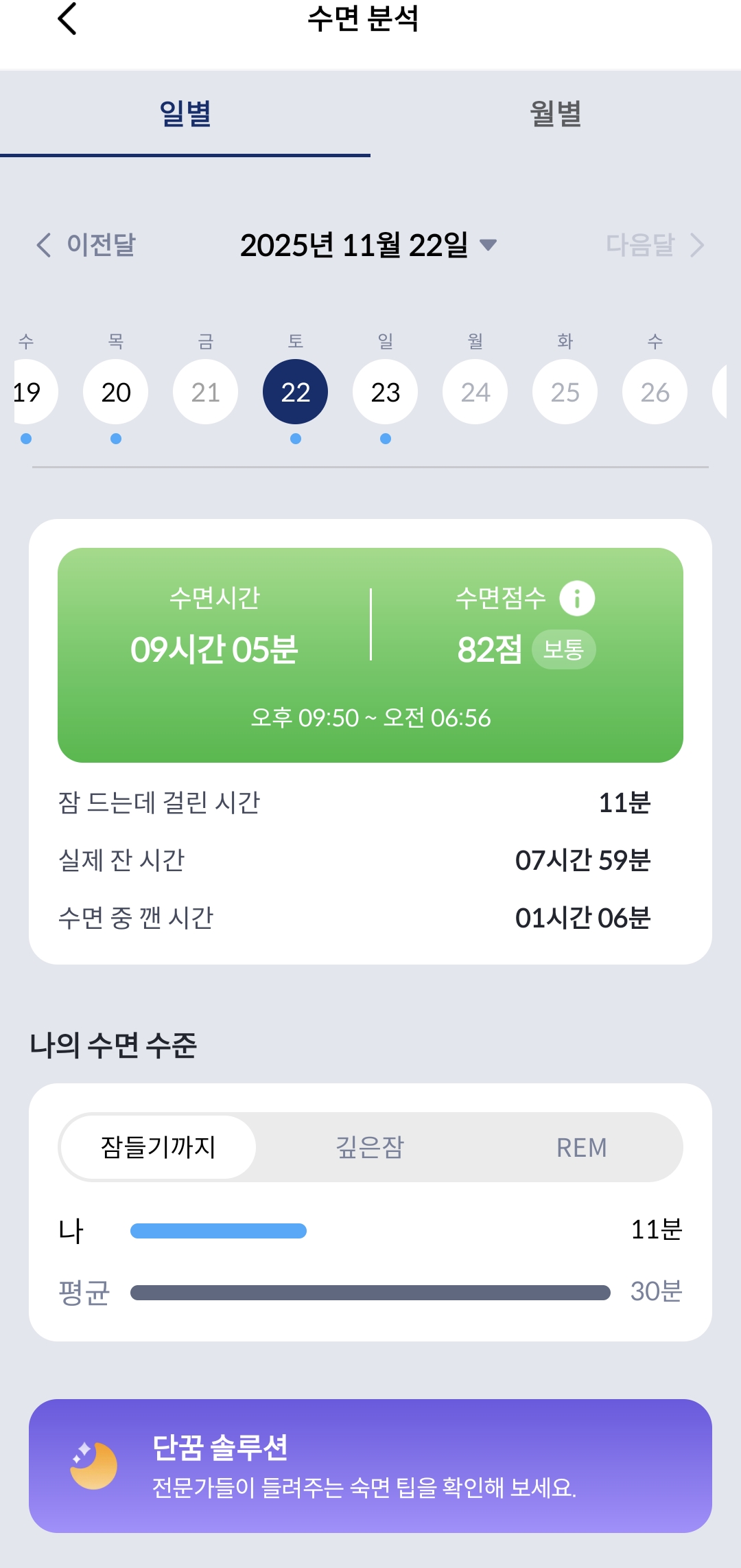Switch to the REM segment option

point(580,1147)
